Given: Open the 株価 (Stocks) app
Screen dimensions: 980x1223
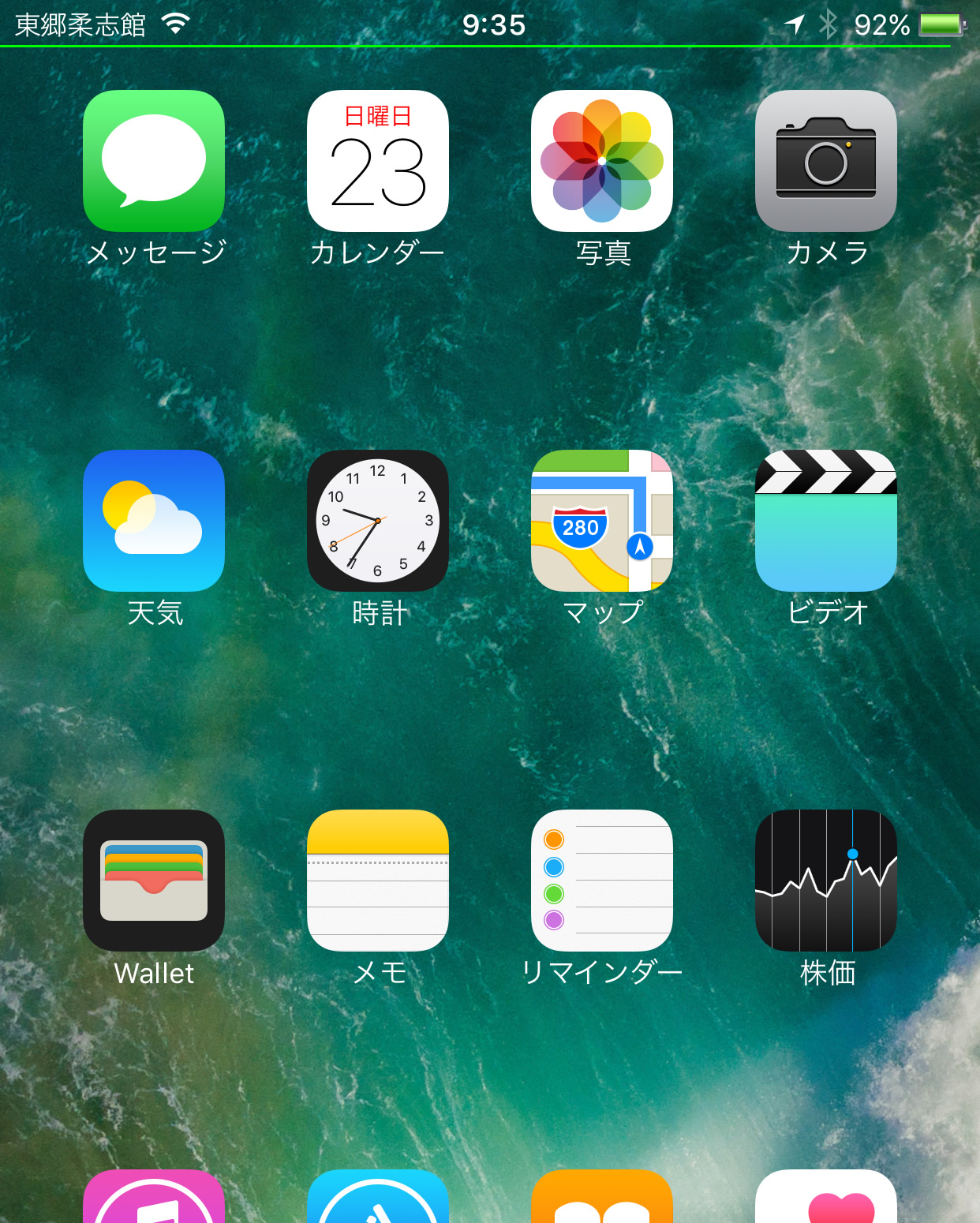Looking at the screenshot, I should tap(826, 881).
